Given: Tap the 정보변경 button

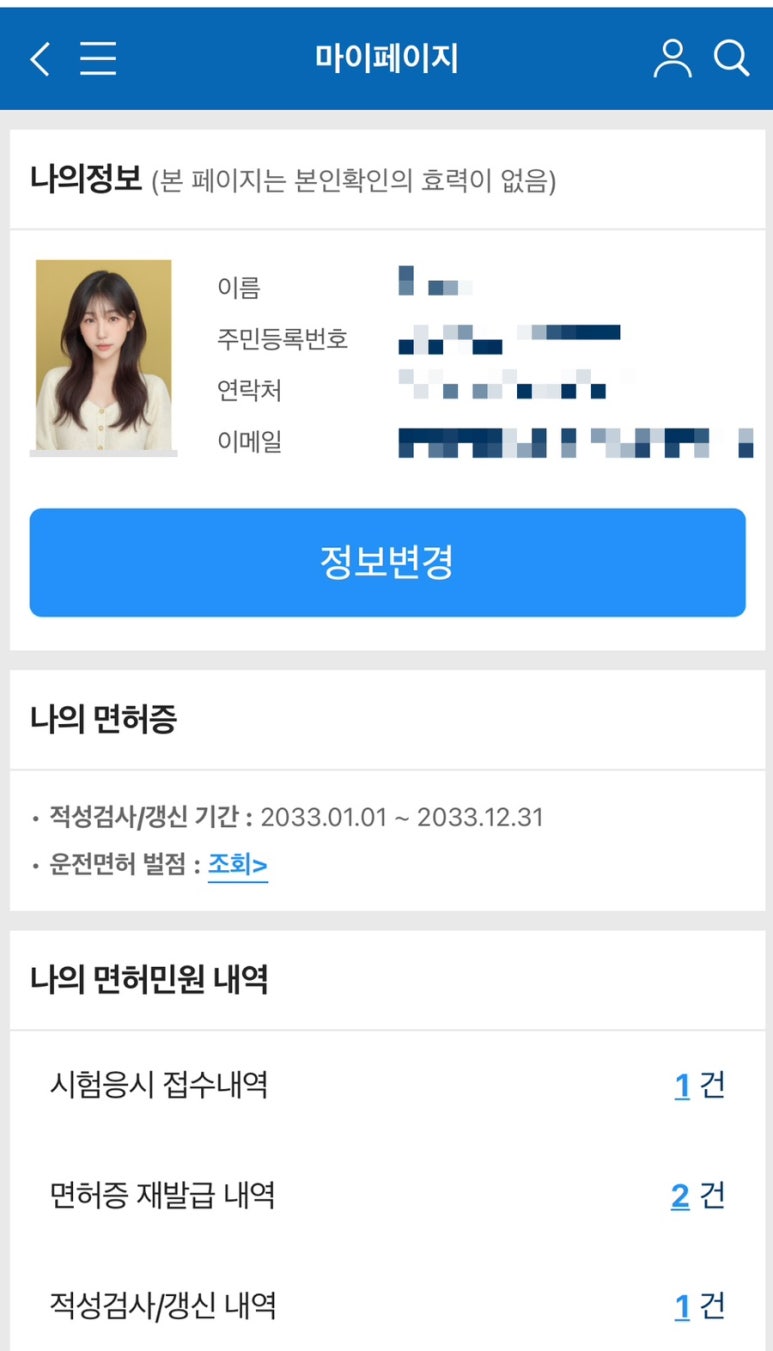Looking at the screenshot, I should click(x=387, y=562).
